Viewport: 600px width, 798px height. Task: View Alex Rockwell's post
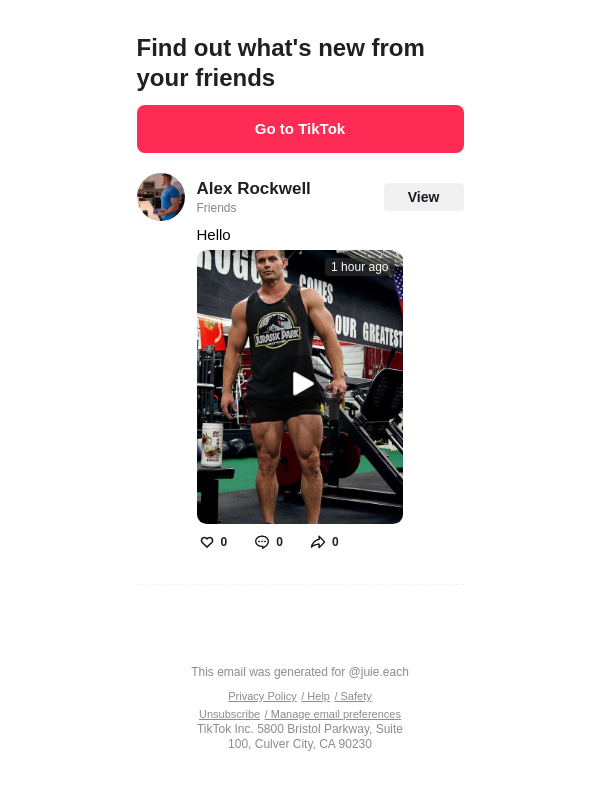[x=423, y=197]
